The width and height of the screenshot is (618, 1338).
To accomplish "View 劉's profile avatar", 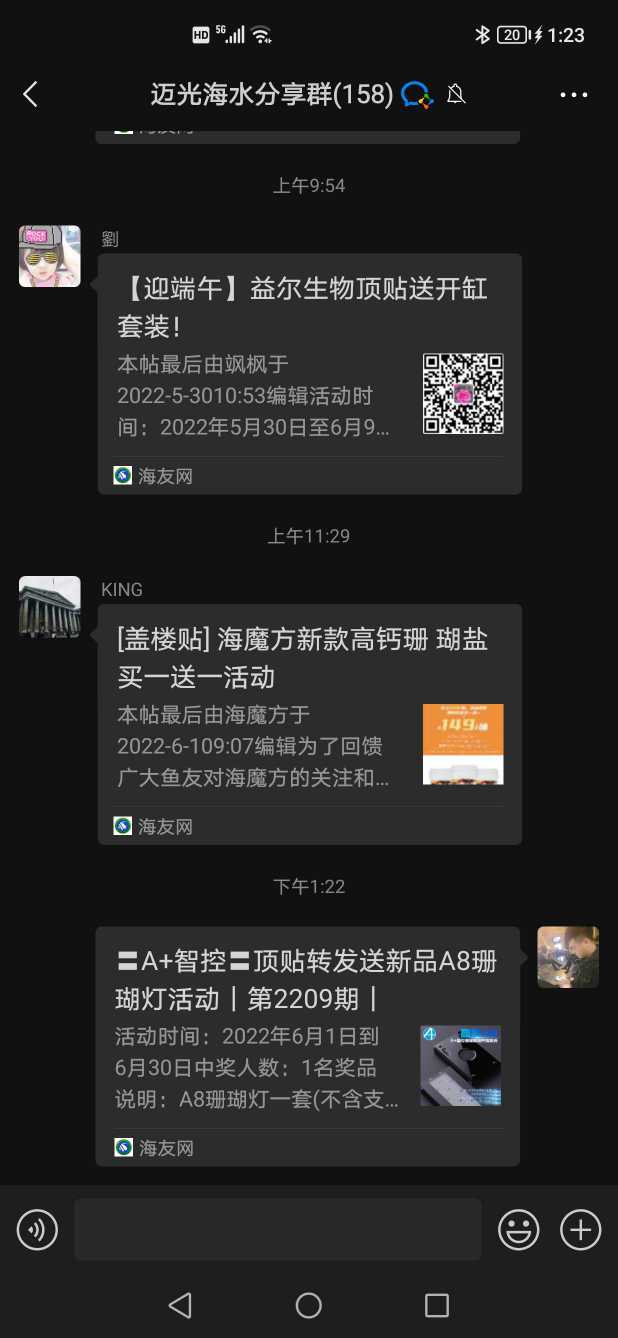I will click(x=50, y=256).
